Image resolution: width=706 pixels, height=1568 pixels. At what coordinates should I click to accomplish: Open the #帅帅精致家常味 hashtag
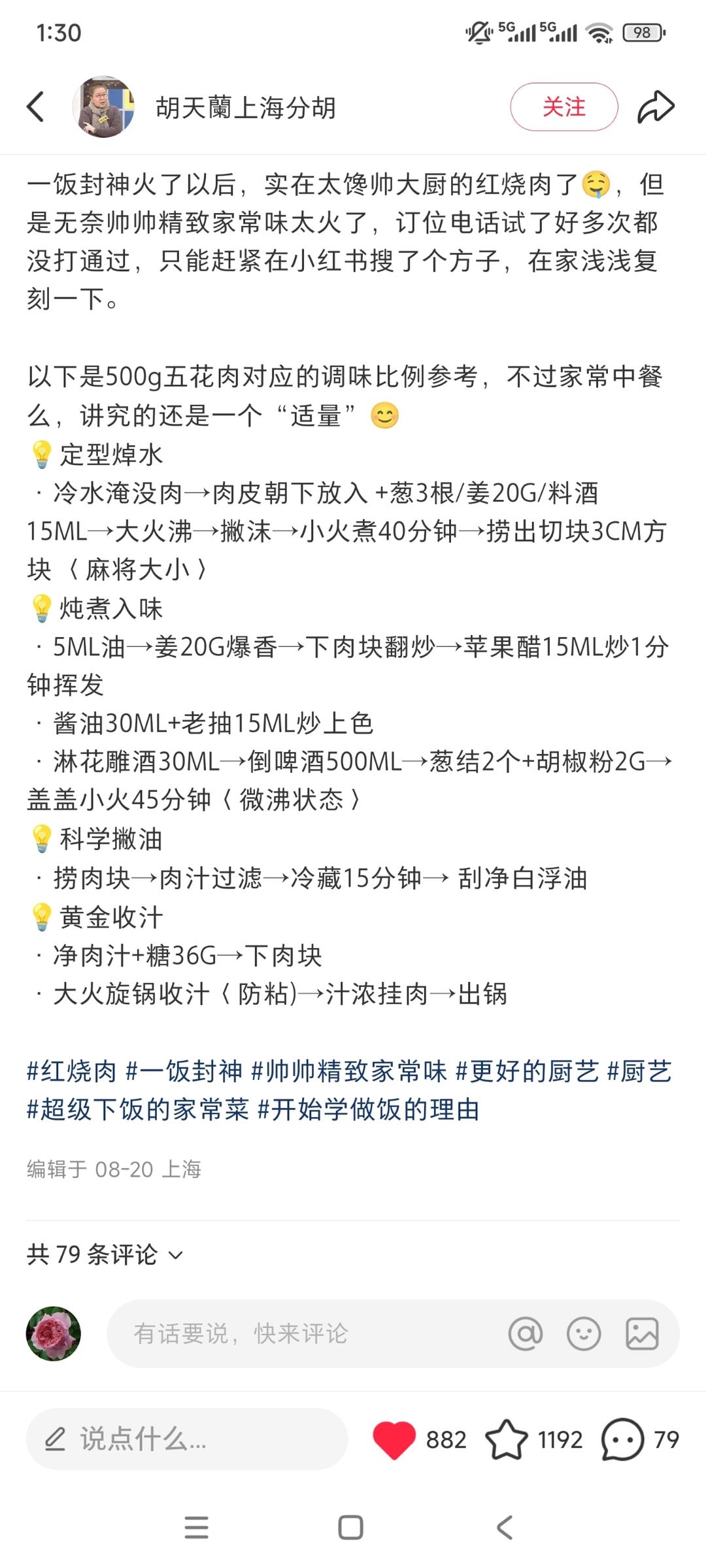pos(349,1071)
